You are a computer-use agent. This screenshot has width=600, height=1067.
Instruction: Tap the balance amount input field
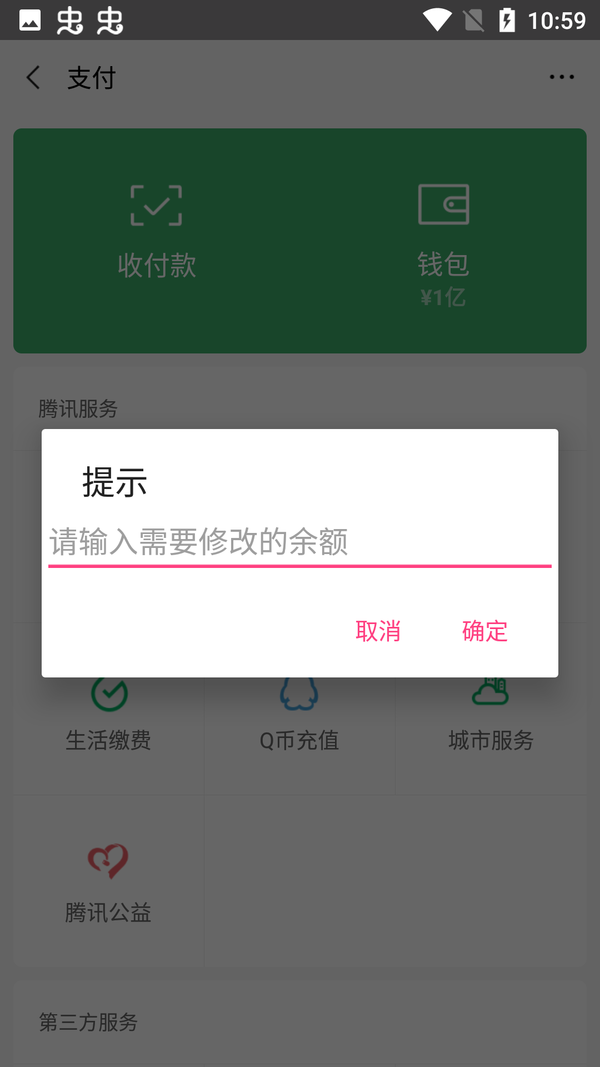299,543
